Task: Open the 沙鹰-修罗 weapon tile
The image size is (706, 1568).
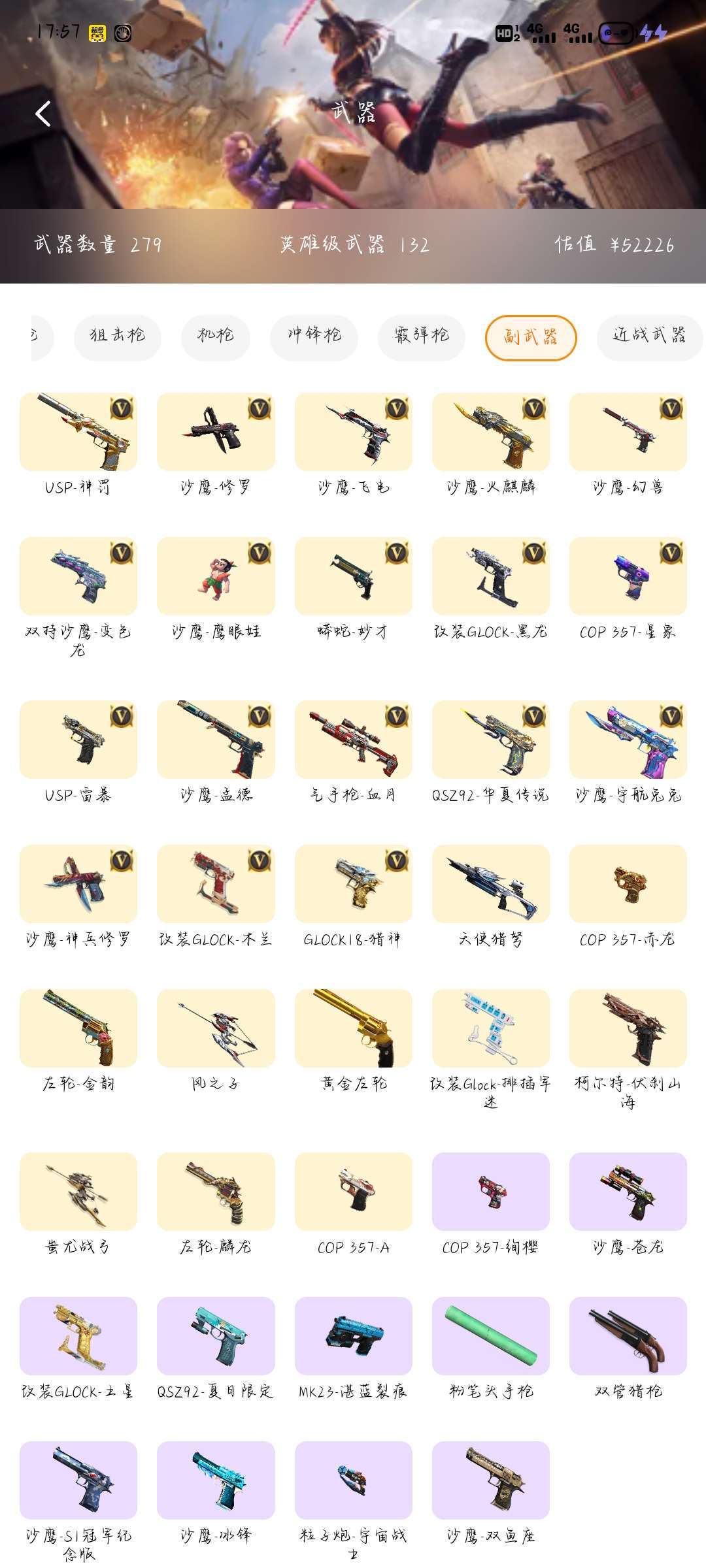Action: pos(216,446)
